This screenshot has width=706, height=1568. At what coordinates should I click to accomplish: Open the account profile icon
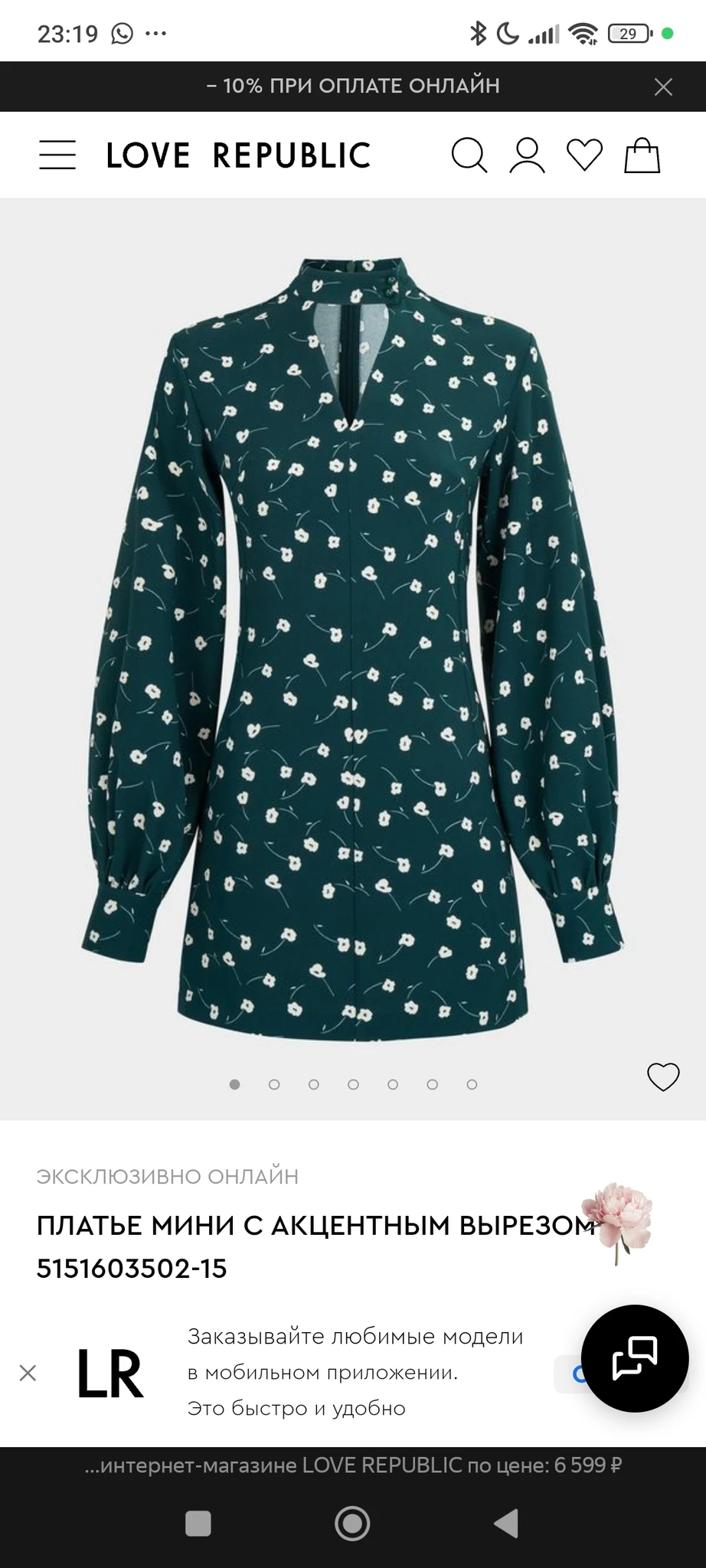tap(527, 155)
